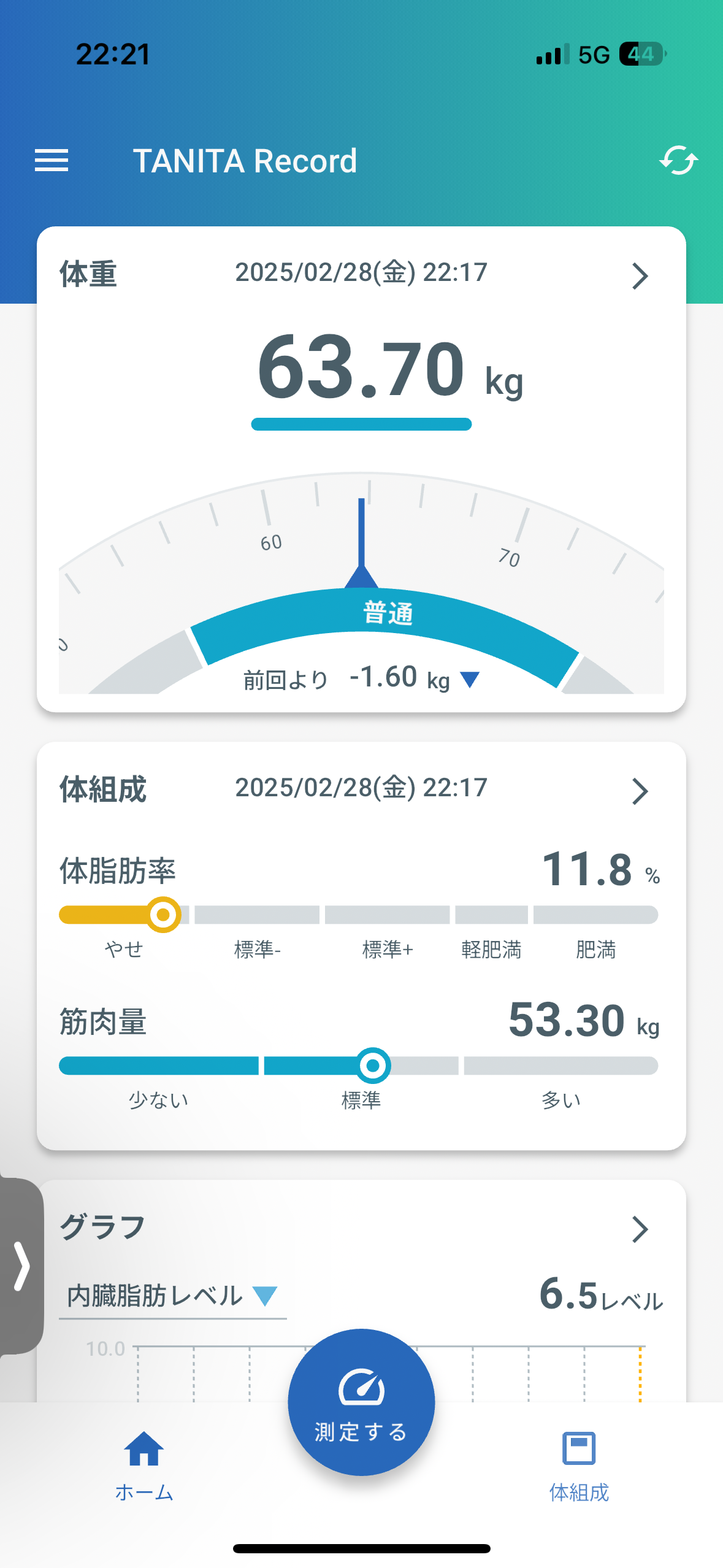The image size is (723, 1568).
Task: Open the 体組成 body composition chevron
Action: (x=640, y=791)
